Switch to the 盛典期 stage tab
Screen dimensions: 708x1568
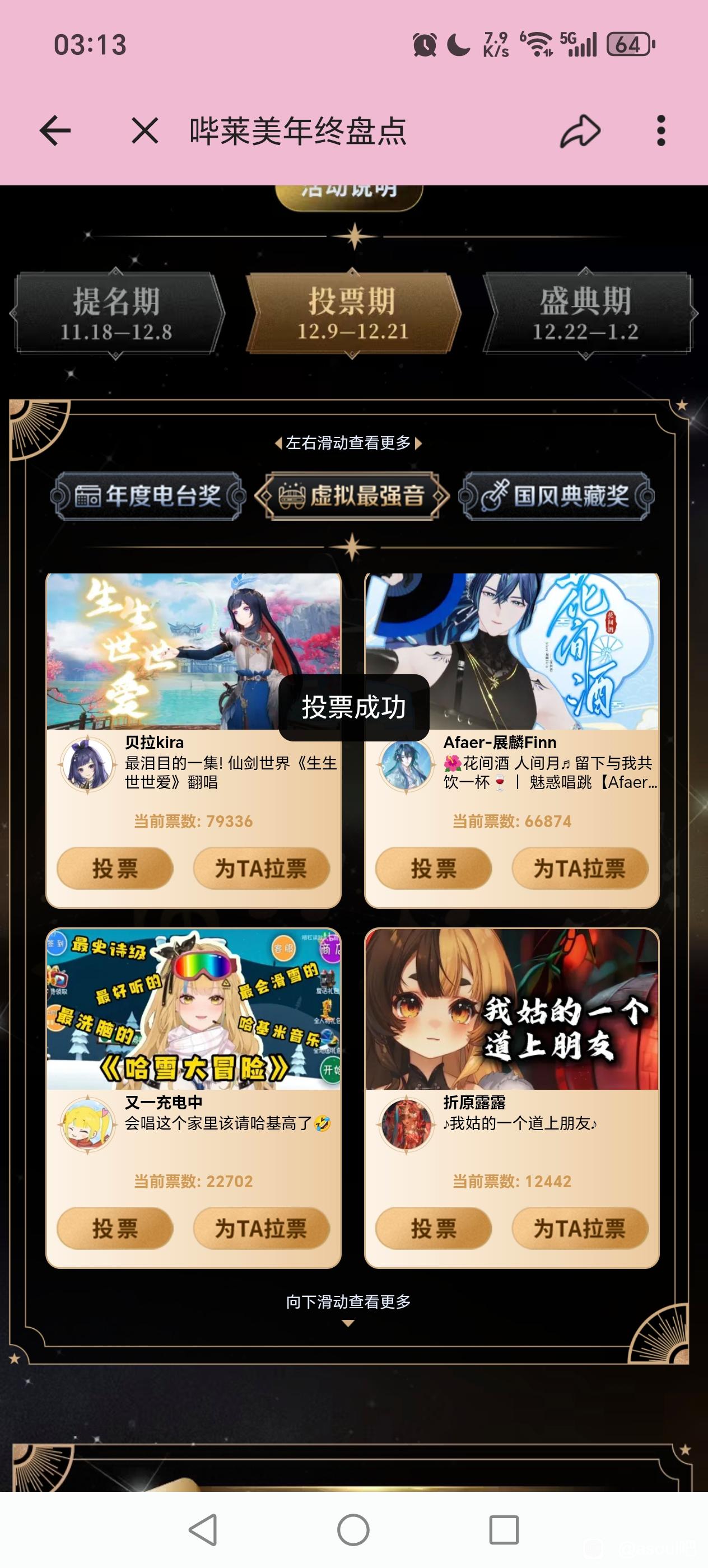point(586,314)
